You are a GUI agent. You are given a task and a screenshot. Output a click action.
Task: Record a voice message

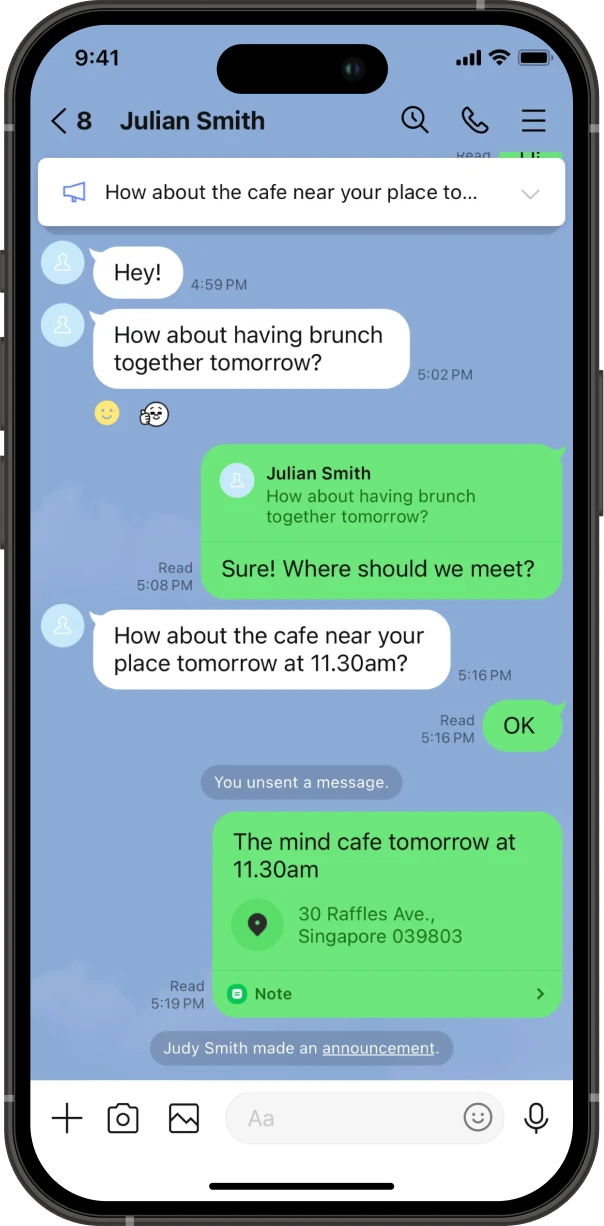click(x=537, y=1117)
